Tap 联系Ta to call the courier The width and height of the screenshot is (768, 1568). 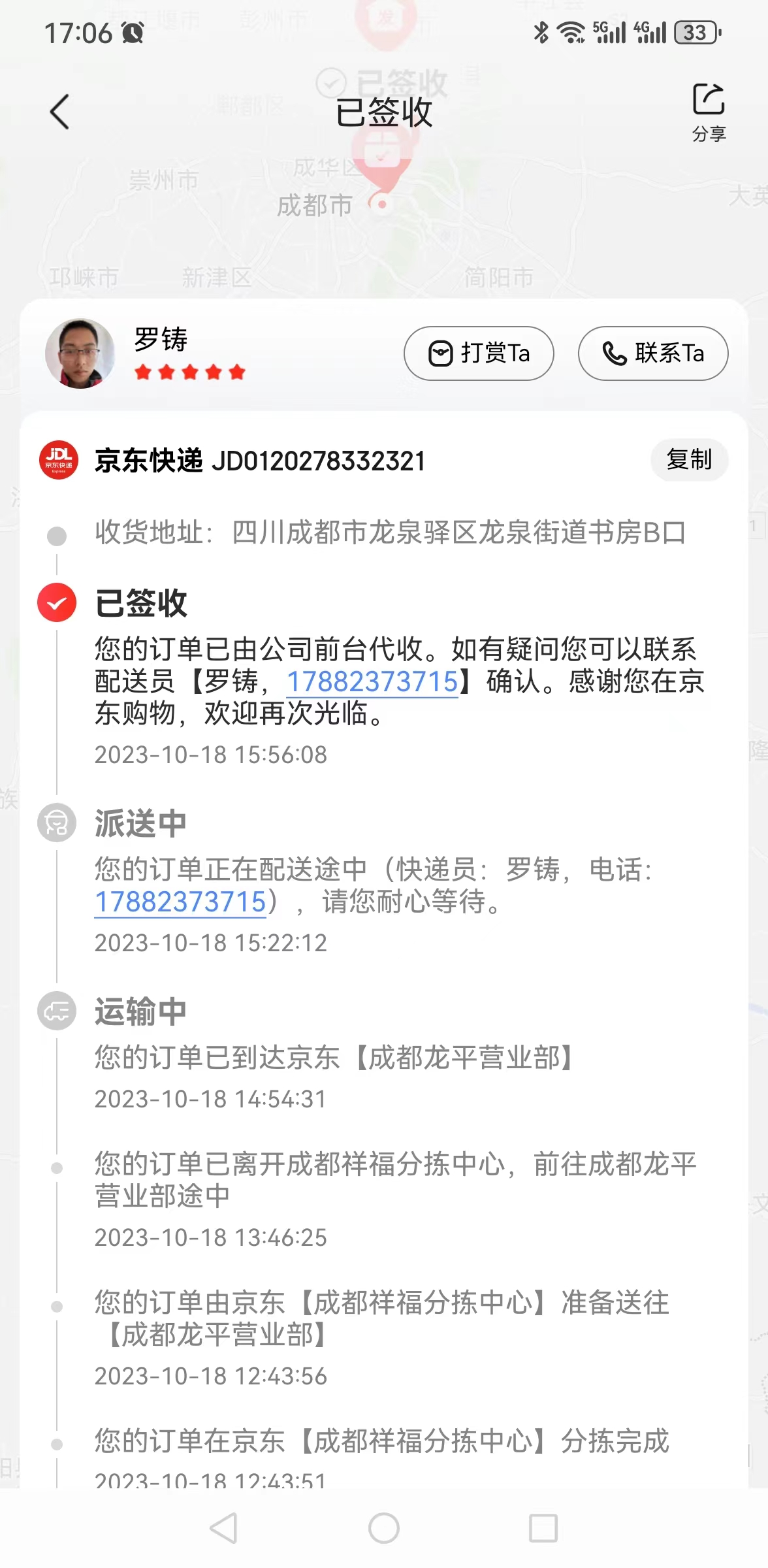point(653,353)
